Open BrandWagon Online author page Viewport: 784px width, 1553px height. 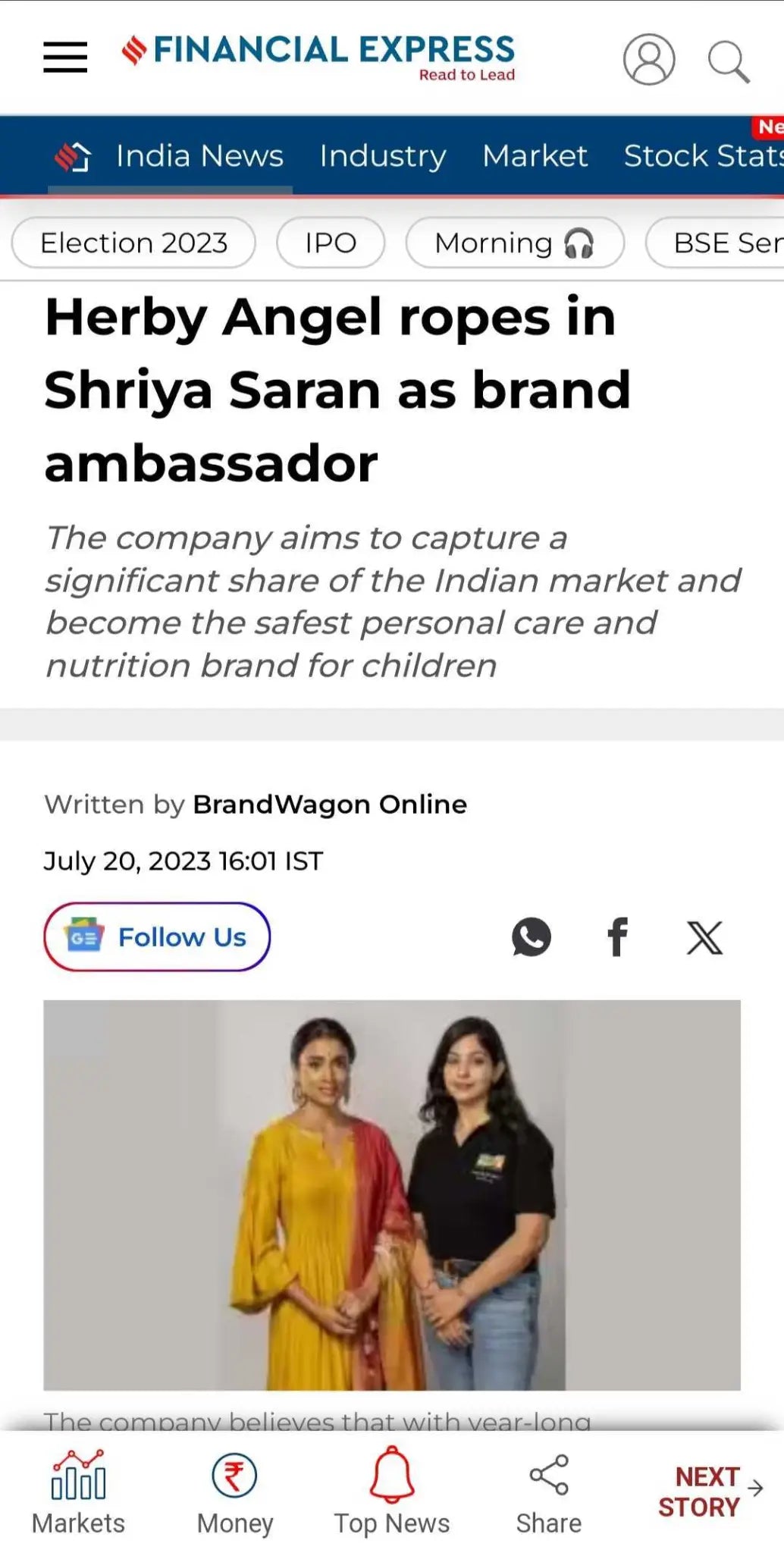pyautogui.click(x=330, y=805)
